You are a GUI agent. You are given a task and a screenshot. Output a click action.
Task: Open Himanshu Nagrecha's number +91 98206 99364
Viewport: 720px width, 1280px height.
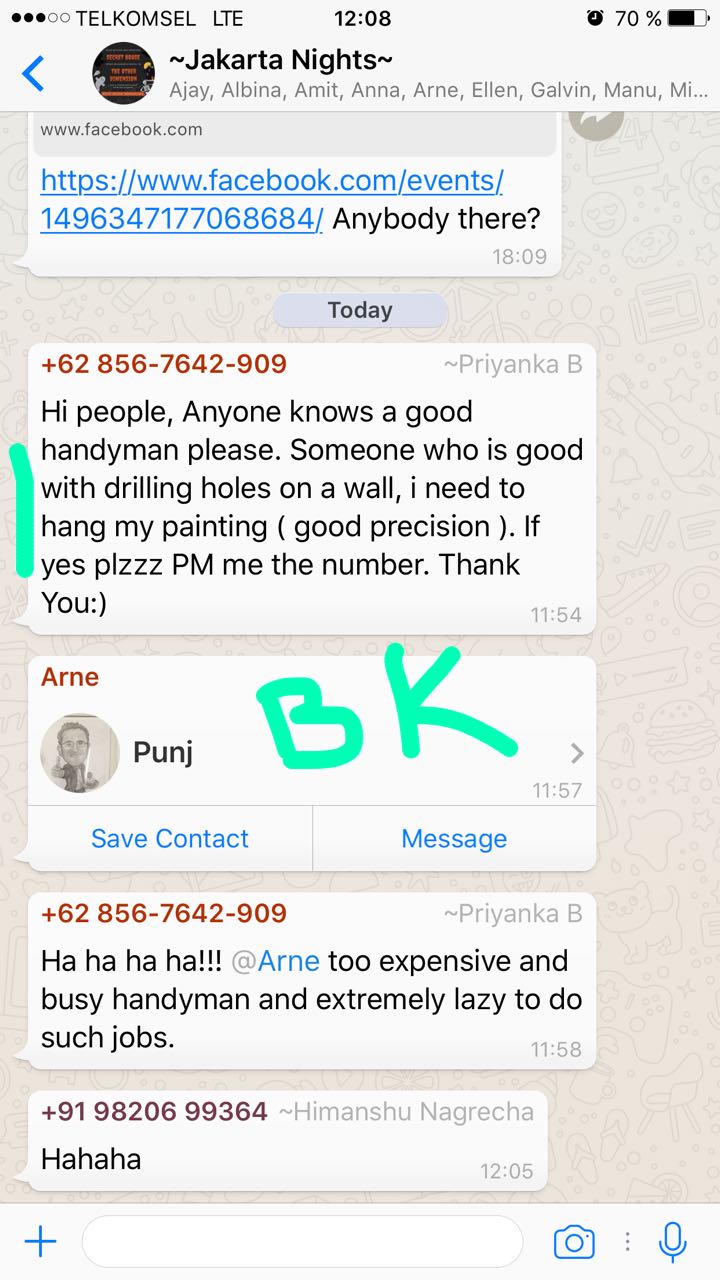coord(154,1111)
